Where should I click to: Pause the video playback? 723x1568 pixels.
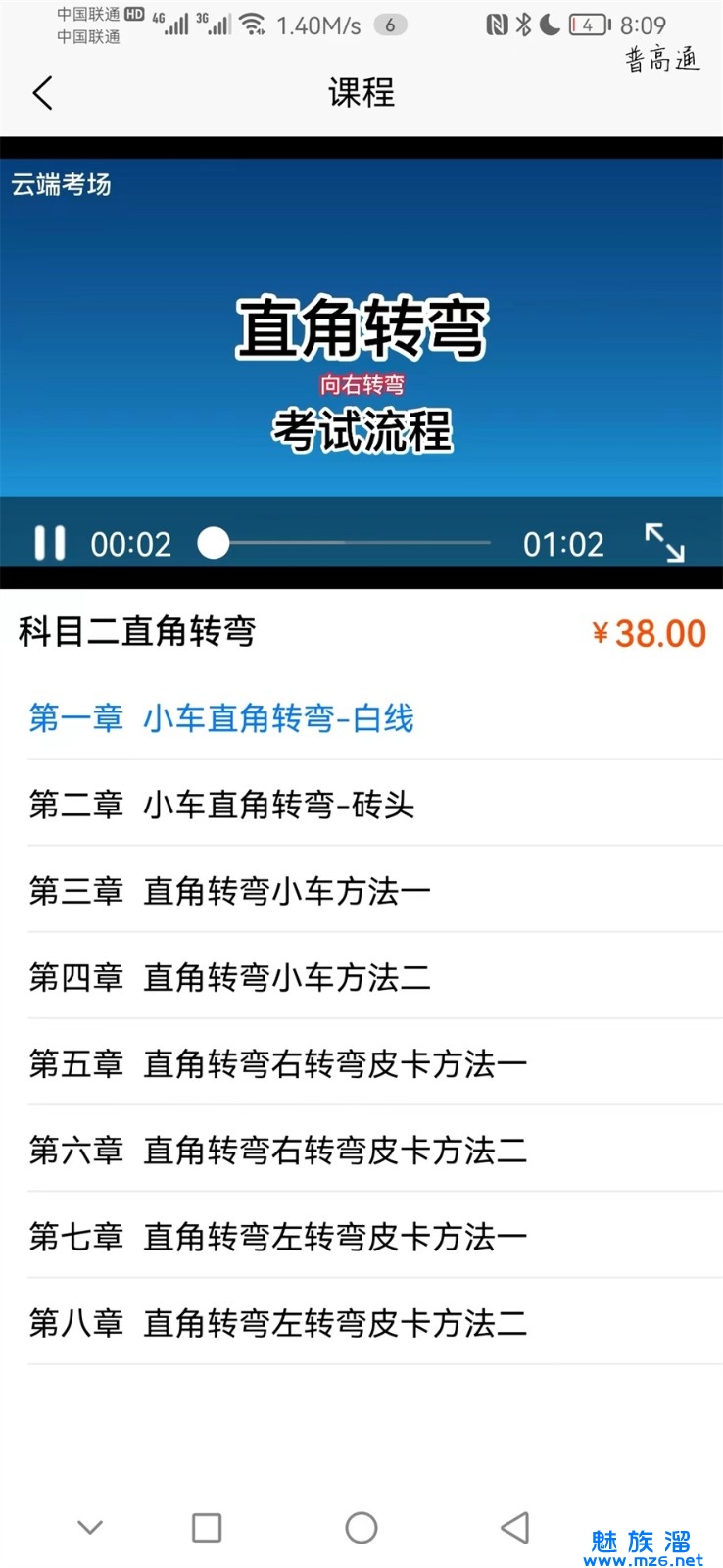(49, 543)
